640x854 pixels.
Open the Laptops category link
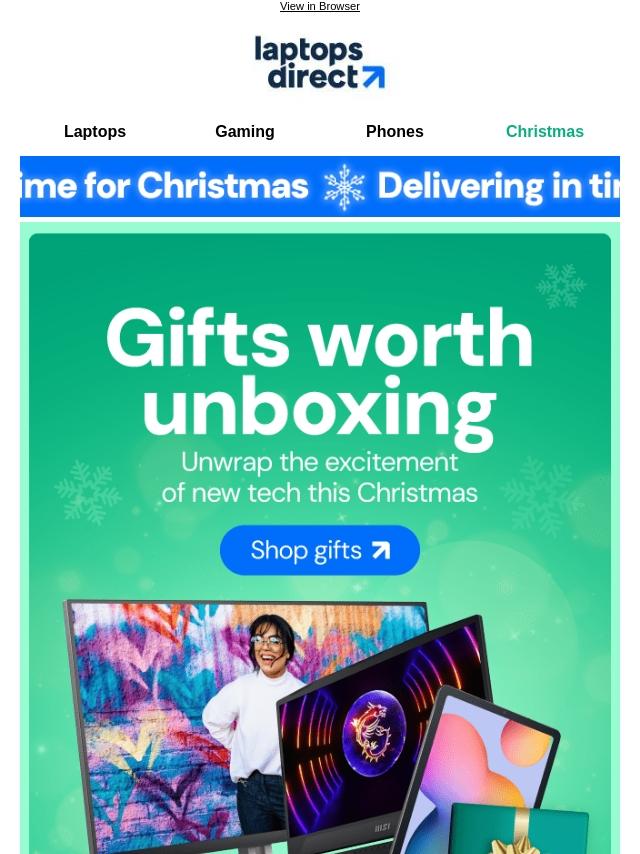point(95,132)
